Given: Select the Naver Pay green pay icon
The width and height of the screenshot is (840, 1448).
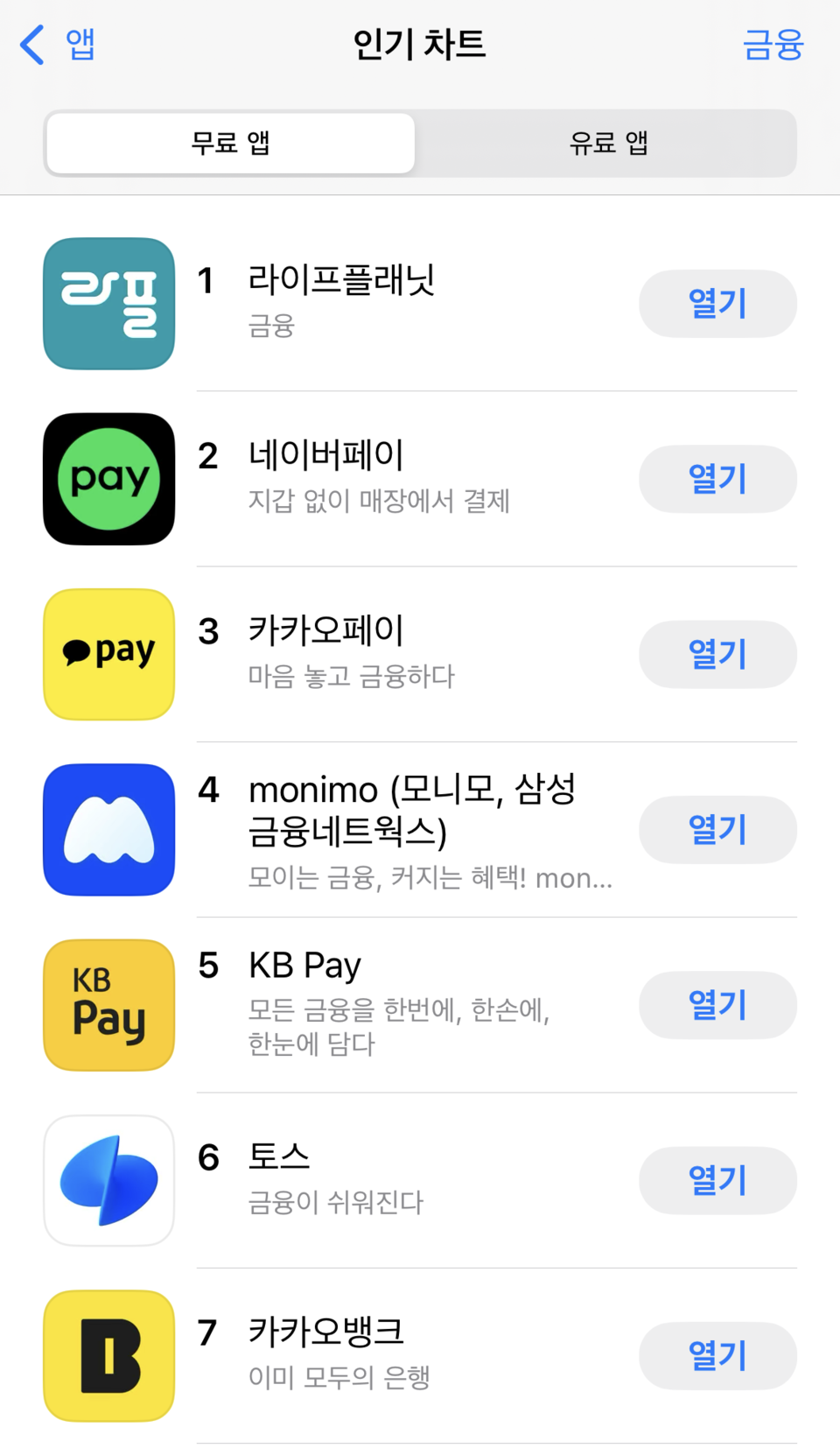Looking at the screenshot, I should click(x=108, y=479).
